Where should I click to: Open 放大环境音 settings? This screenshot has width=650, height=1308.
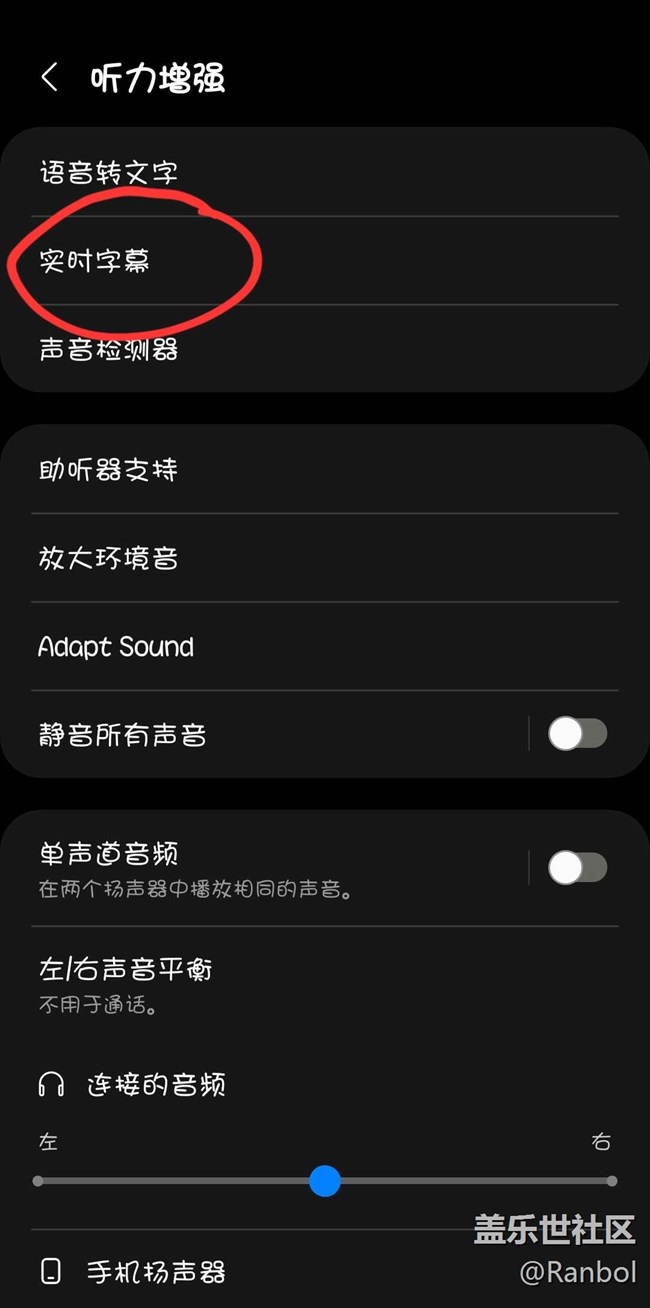coord(108,558)
